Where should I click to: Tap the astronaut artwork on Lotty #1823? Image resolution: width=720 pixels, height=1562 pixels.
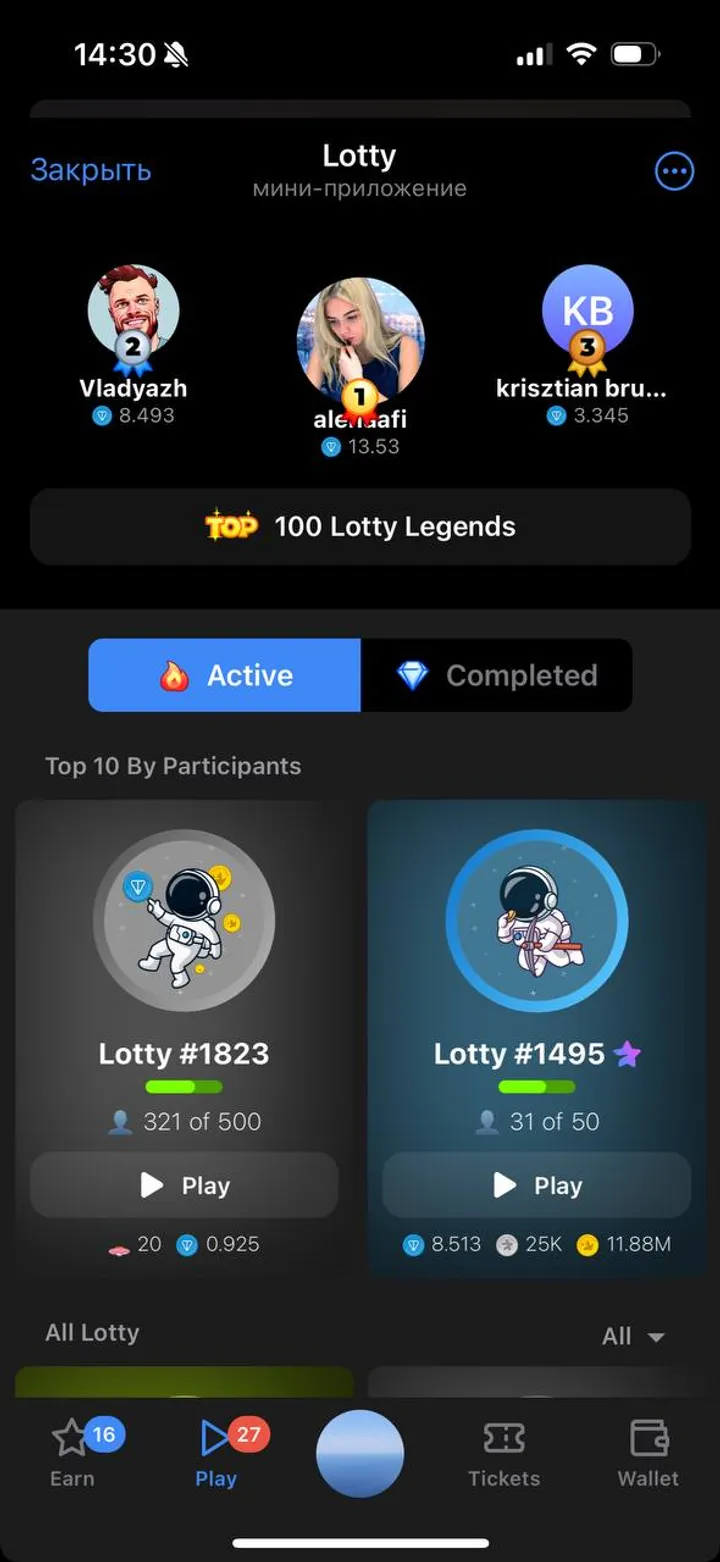click(184, 922)
